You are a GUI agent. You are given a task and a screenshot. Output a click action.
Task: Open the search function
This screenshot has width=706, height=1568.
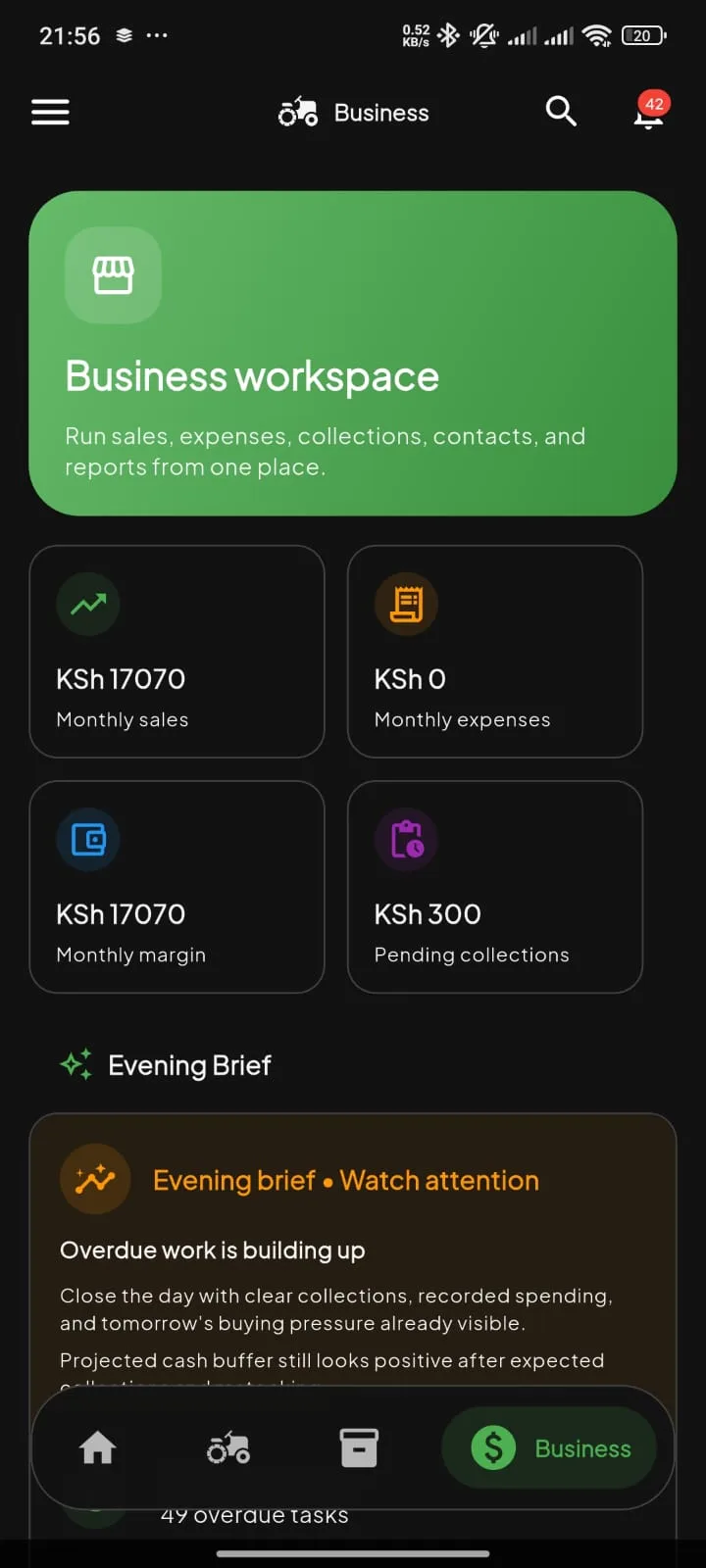pos(561,112)
